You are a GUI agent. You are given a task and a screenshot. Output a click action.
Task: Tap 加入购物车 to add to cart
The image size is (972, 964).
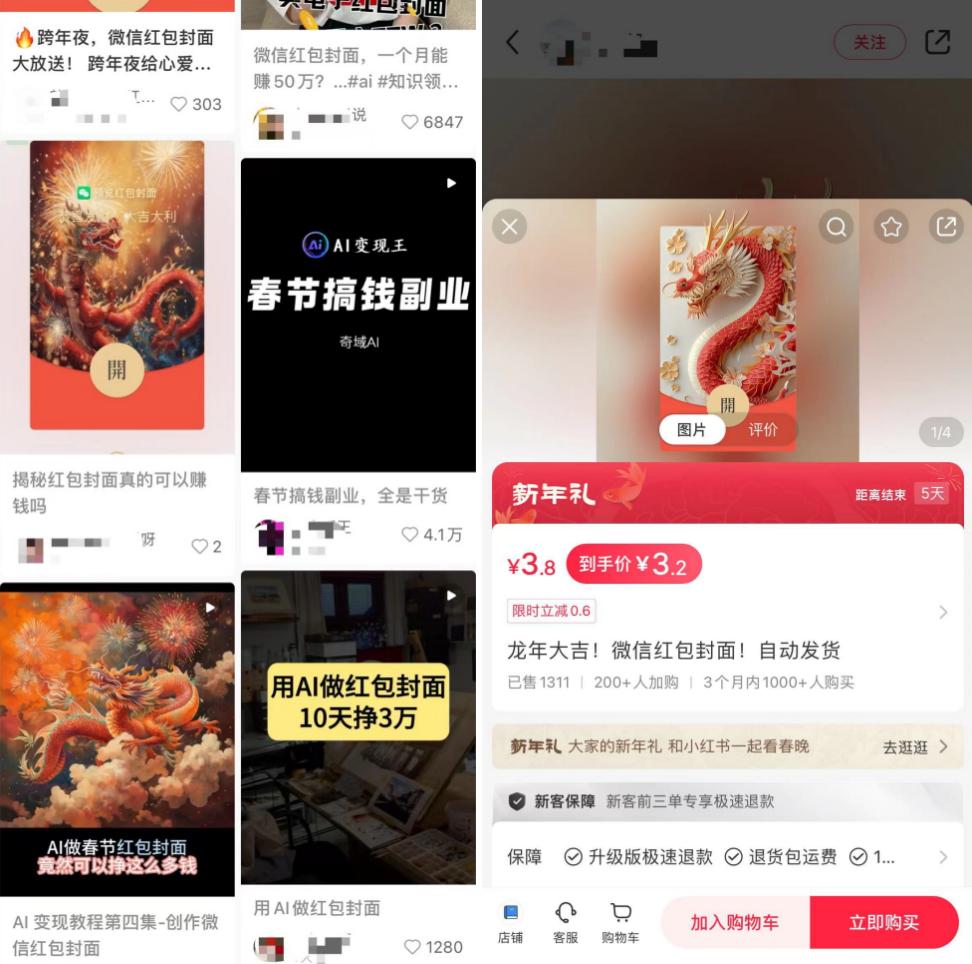tap(735, 922)
